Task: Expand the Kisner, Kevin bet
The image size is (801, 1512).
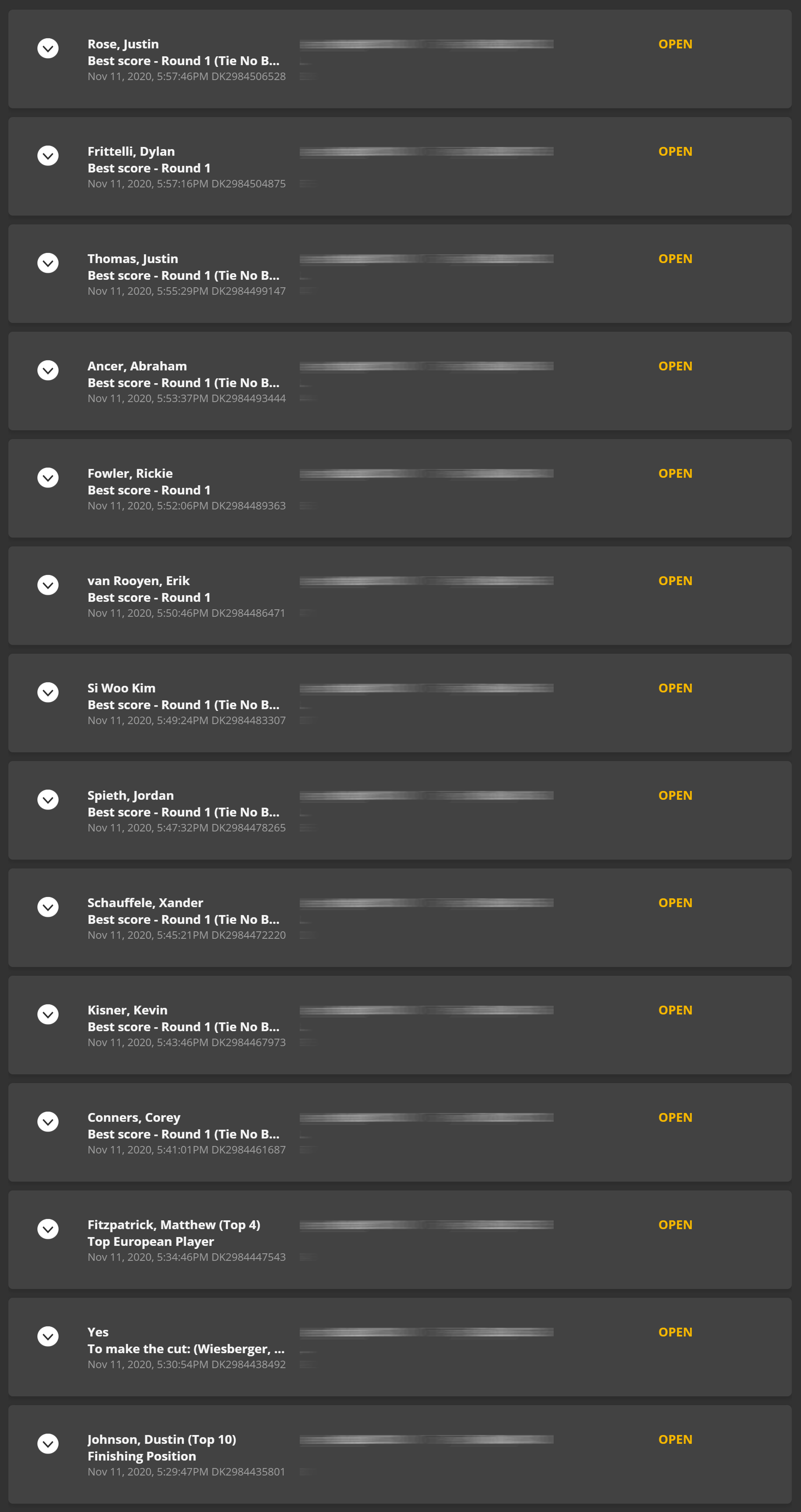Action: (x=48, y=1015)
